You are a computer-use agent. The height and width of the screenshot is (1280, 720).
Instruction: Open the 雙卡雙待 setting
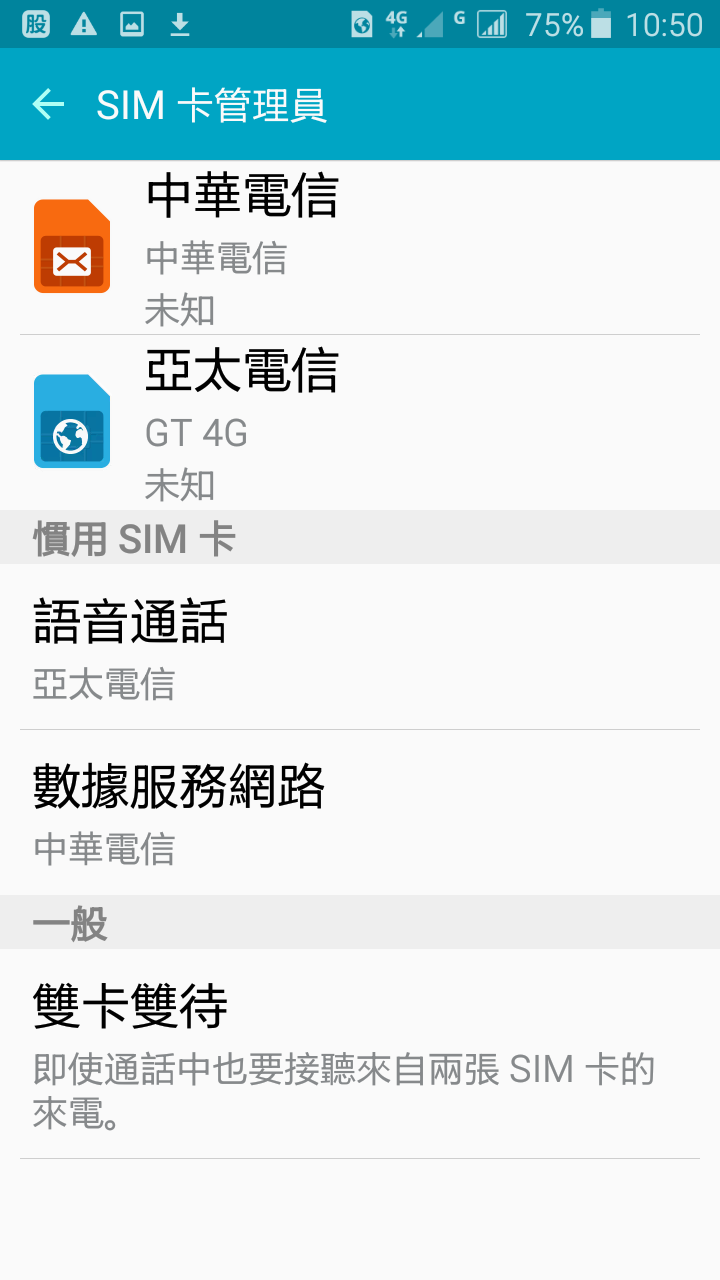360,1054
